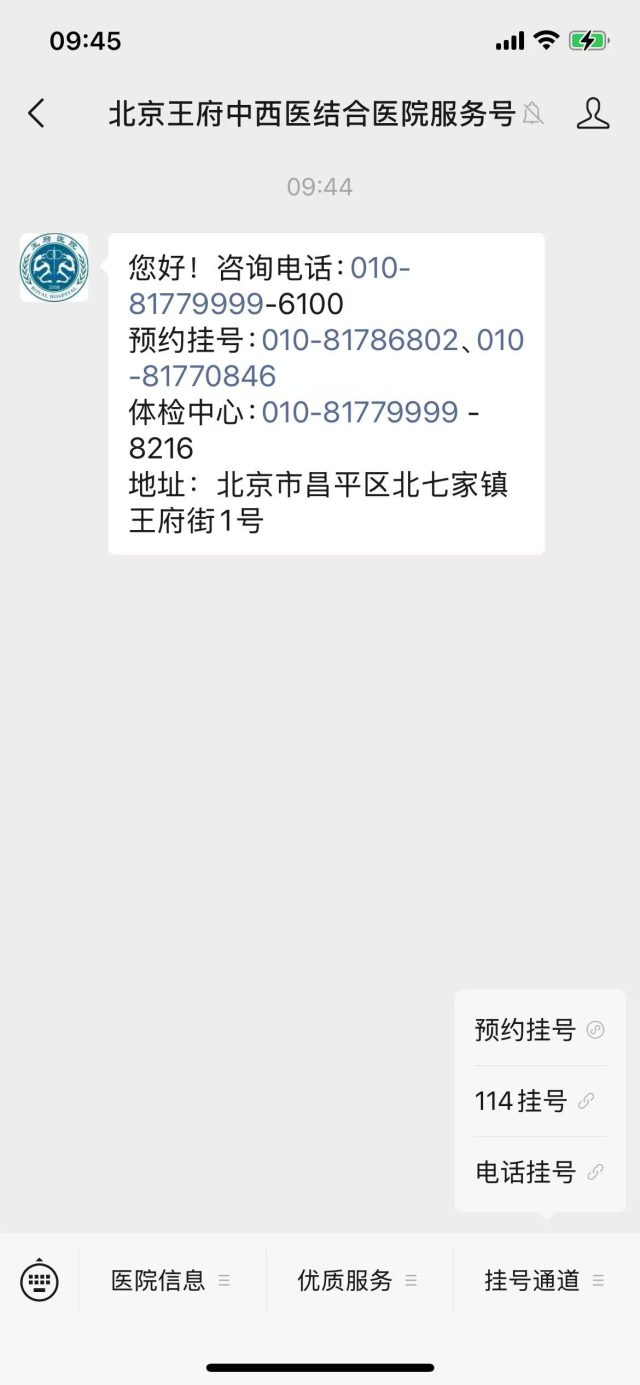Select 114挂号 from the popup menu
Image resolution: width=640 pixels, height=1385 pixels.
tap(540, 1101)
